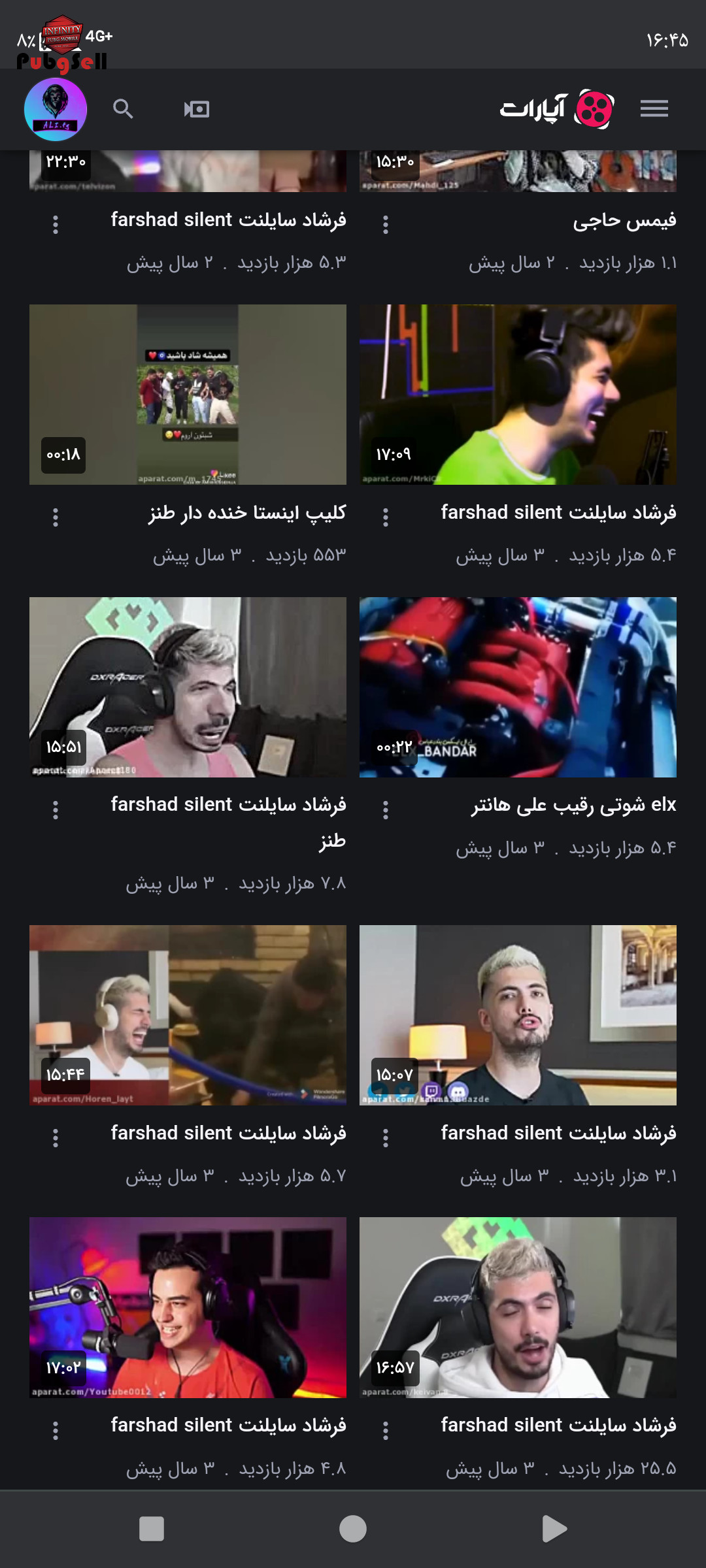The width and height of the screenshot is (706, 1568).
Task: Open options for کلیپ اینستا خنده دار طنز
Action: 56,517
